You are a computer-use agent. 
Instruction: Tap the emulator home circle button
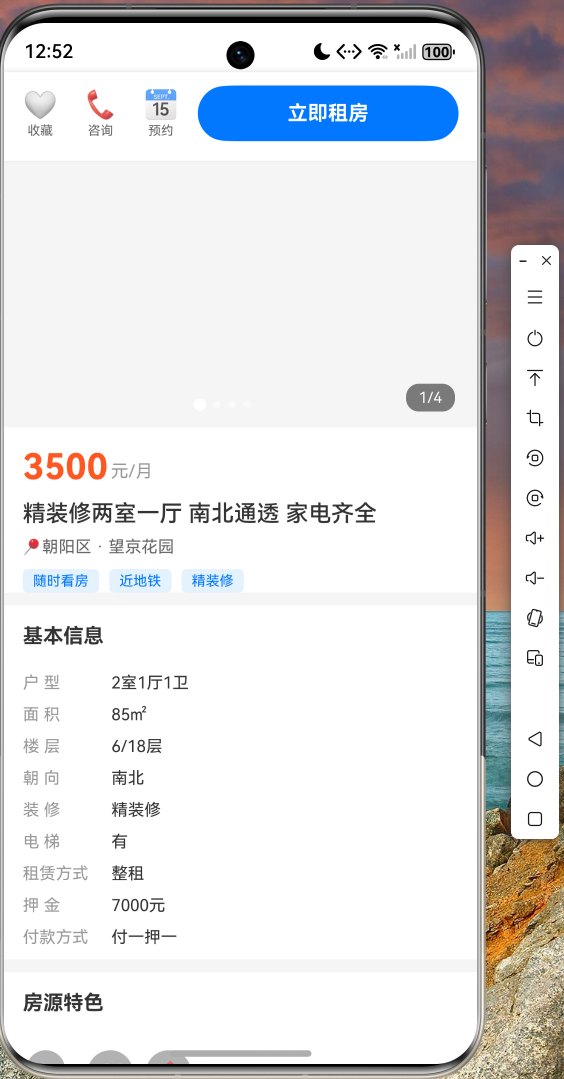click(x=534, y=779)
